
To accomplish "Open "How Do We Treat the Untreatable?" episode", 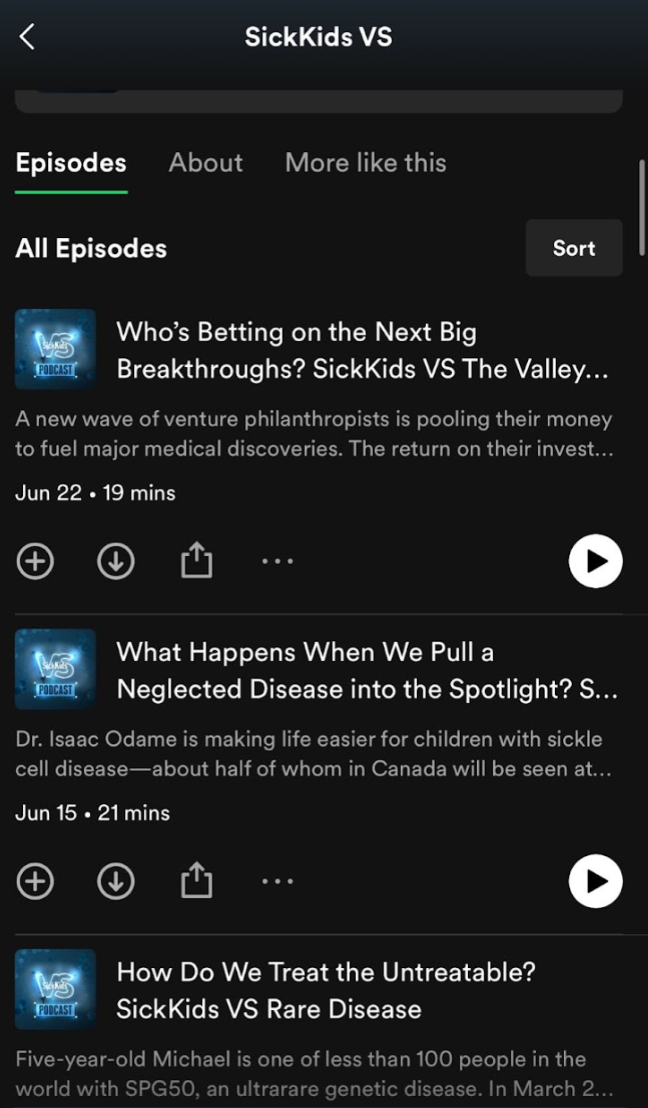I will pyautogui.click(x=325, y=990).
